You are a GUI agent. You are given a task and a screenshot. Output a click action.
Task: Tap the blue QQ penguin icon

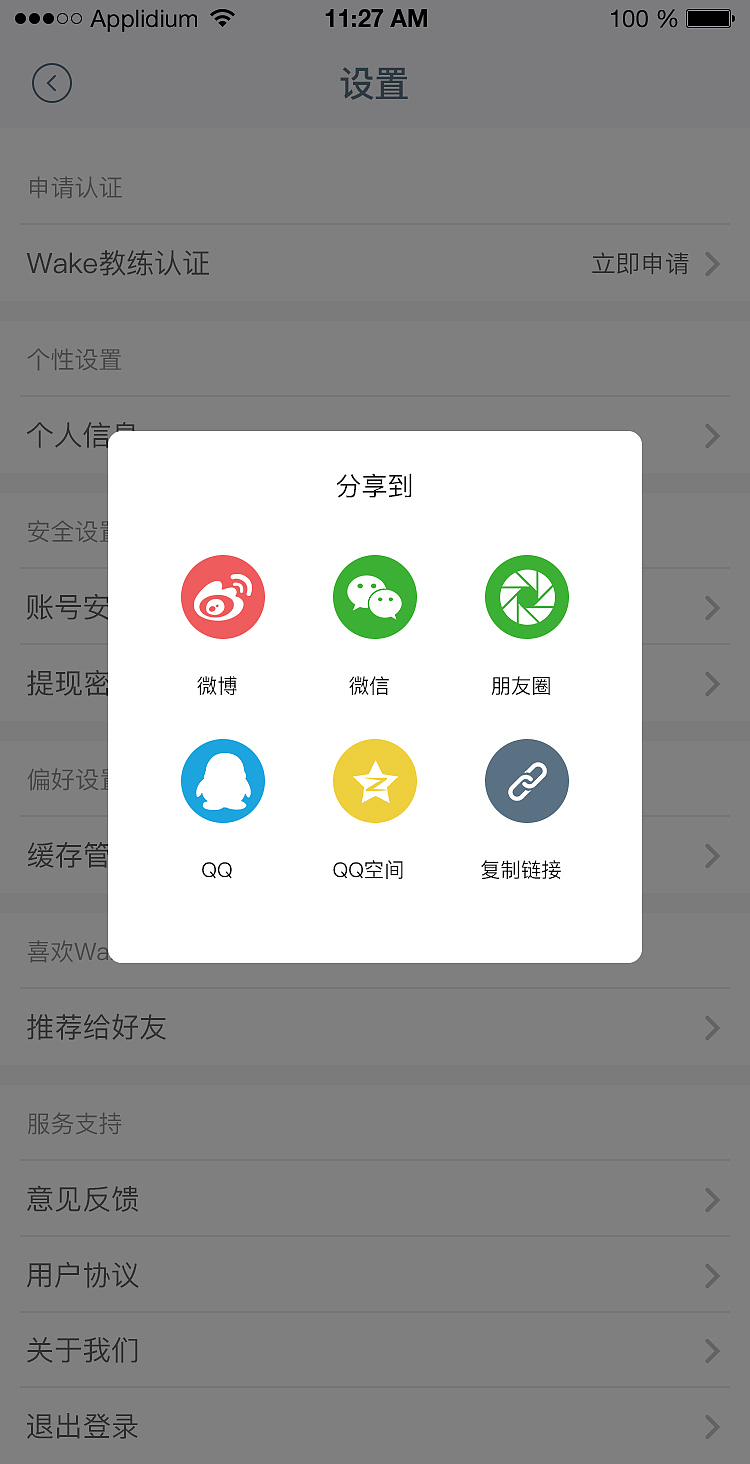tap(223, 781)
